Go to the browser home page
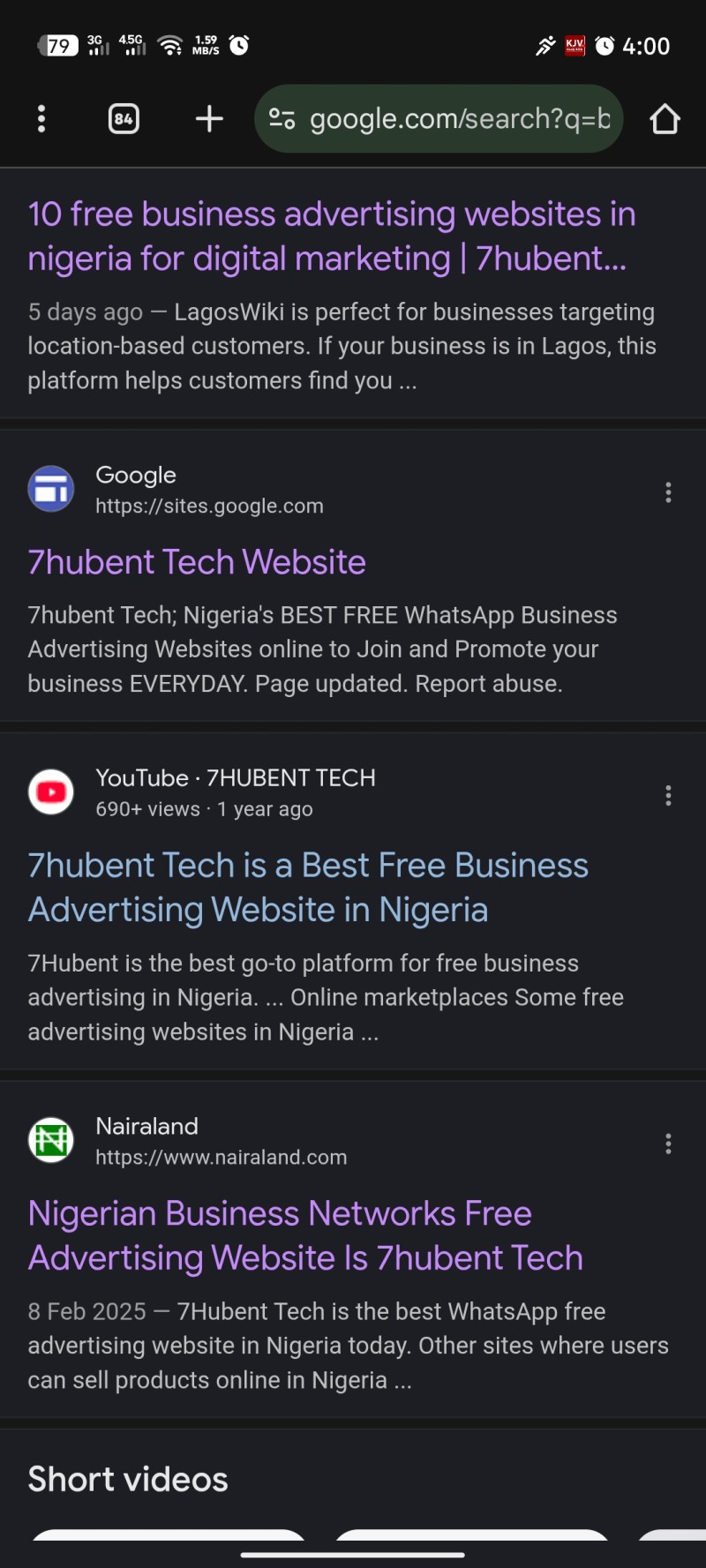 click(665, 118)
